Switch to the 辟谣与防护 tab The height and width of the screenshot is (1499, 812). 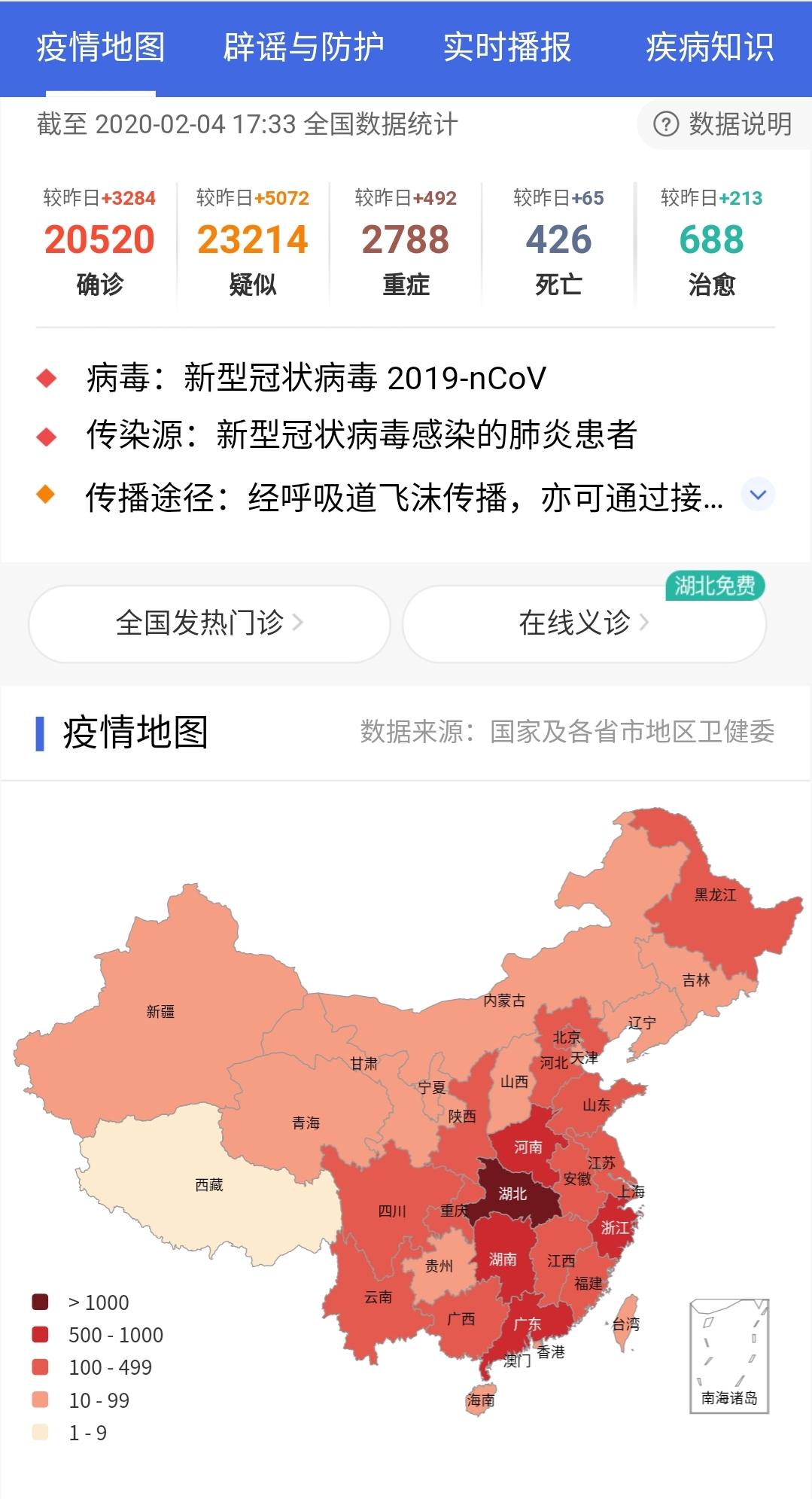point(303,47)
